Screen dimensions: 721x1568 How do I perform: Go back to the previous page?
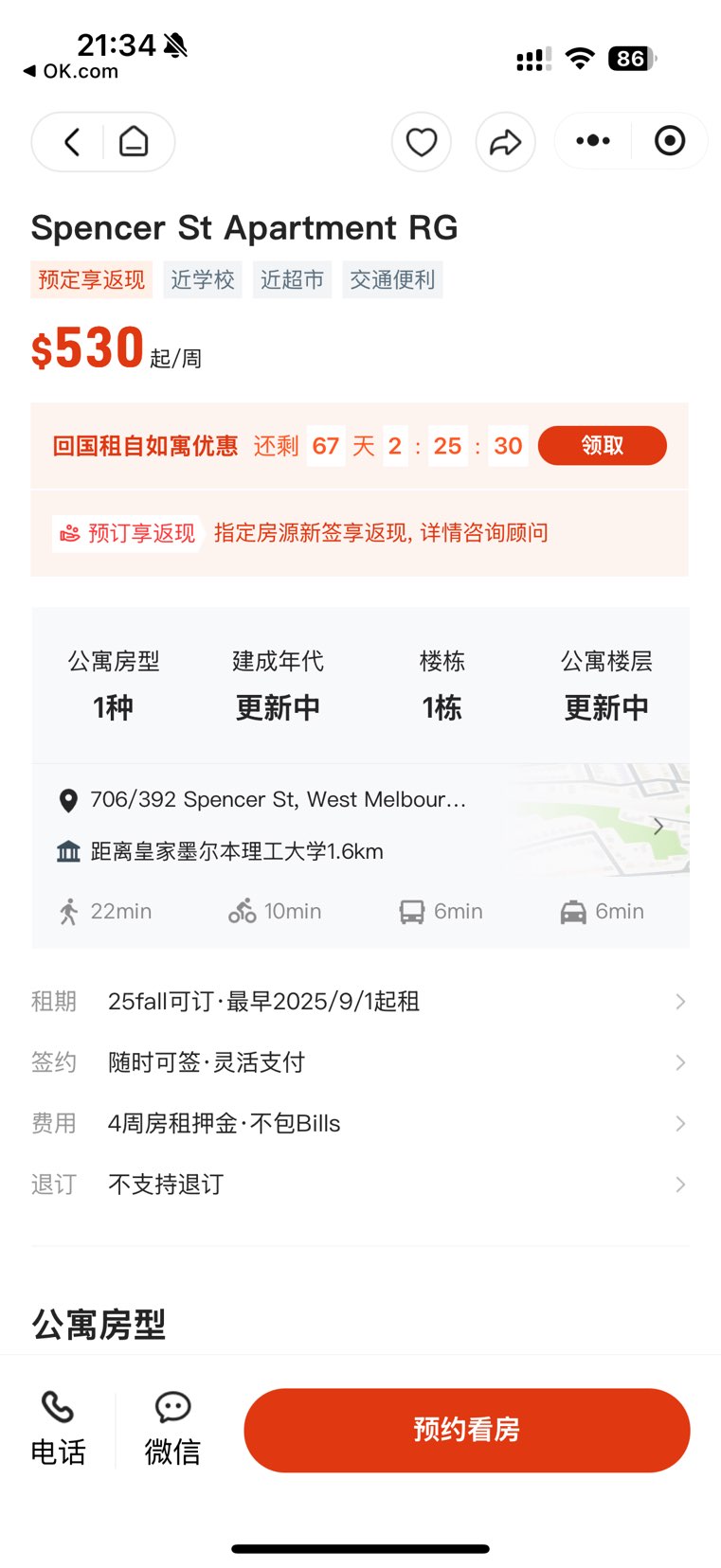point(71,142)
